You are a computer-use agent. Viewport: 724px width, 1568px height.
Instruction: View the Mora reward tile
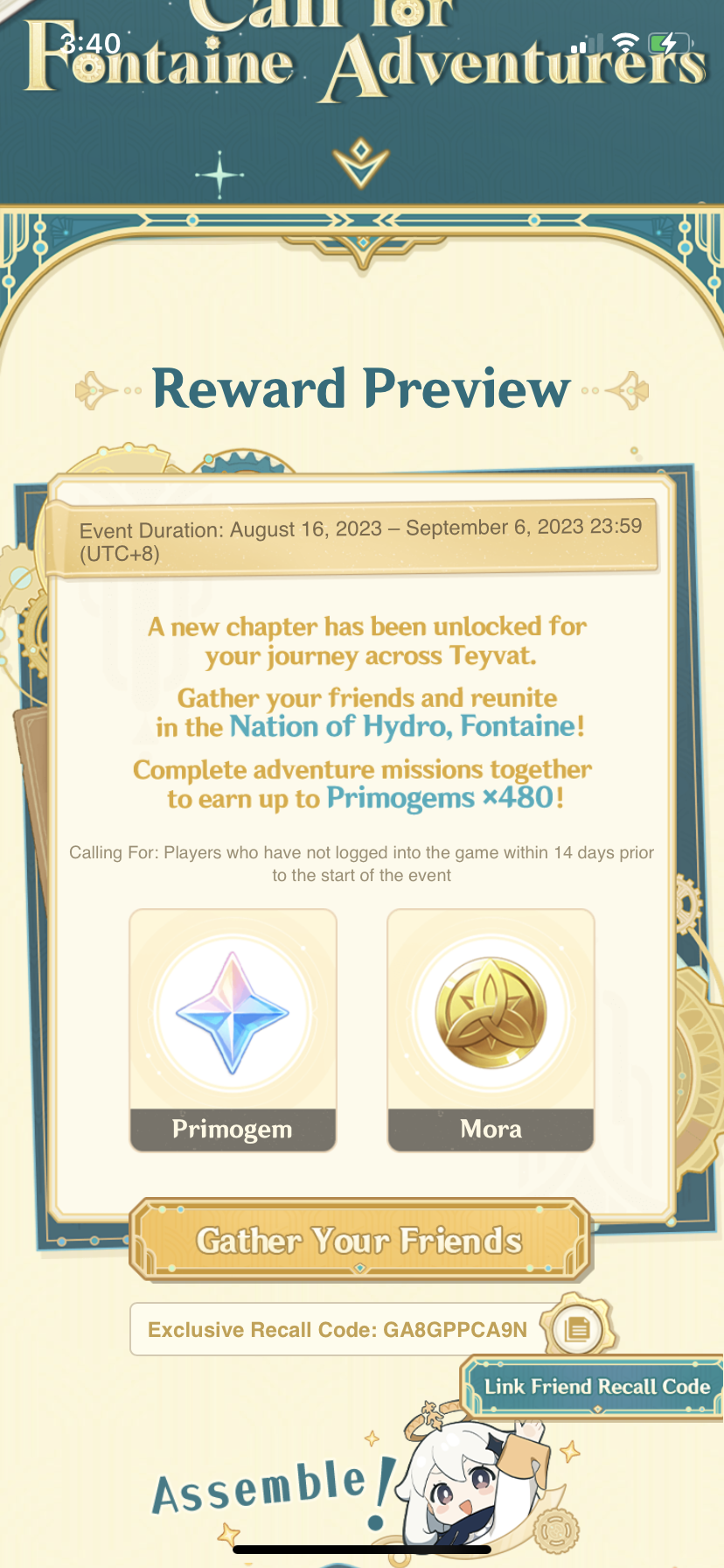pos(491,1029)
